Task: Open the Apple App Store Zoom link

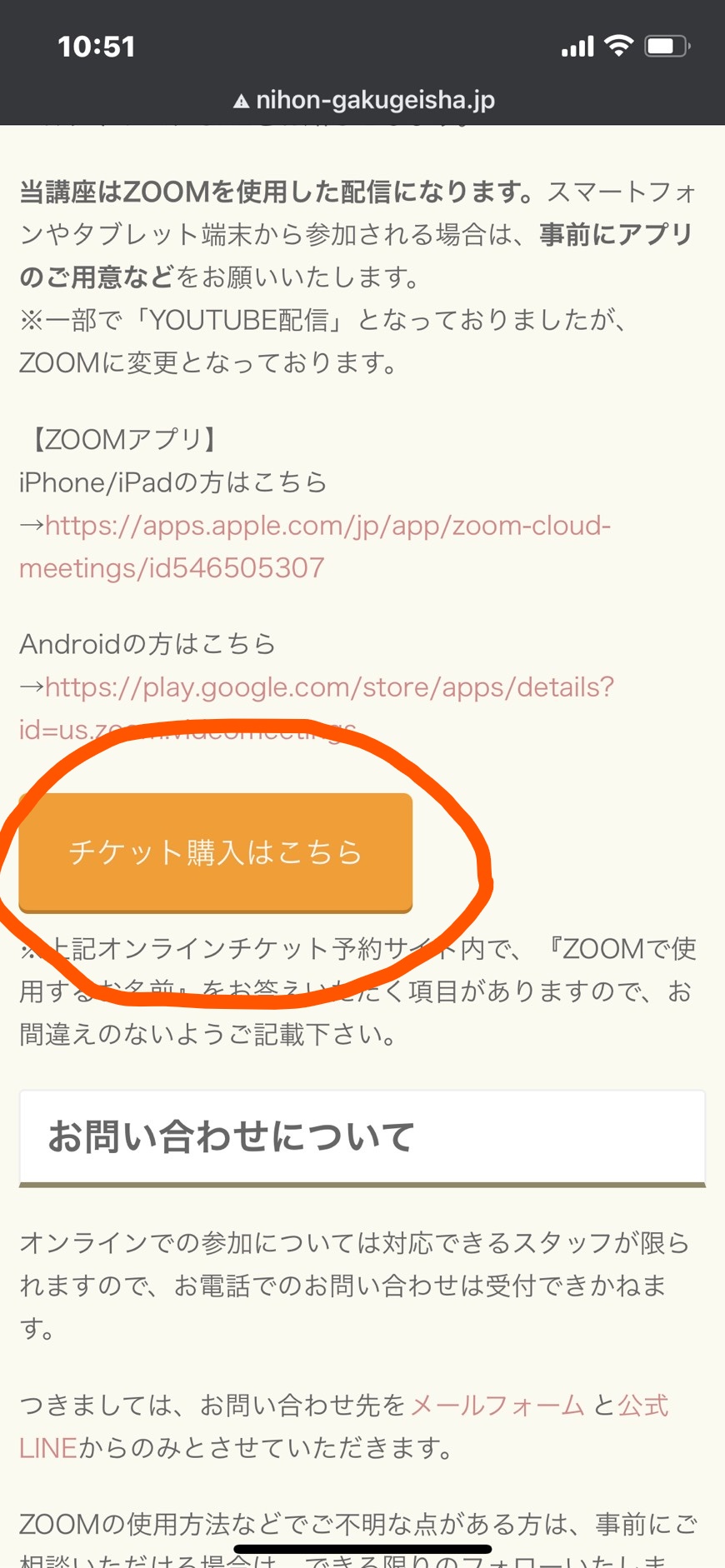Action: point(315,547)
